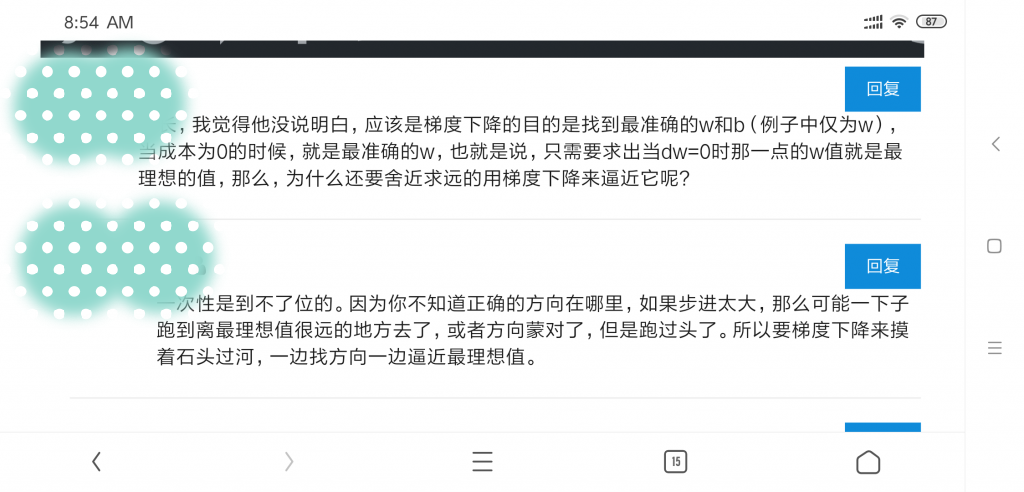Open the browser menu

click(482, 461)
